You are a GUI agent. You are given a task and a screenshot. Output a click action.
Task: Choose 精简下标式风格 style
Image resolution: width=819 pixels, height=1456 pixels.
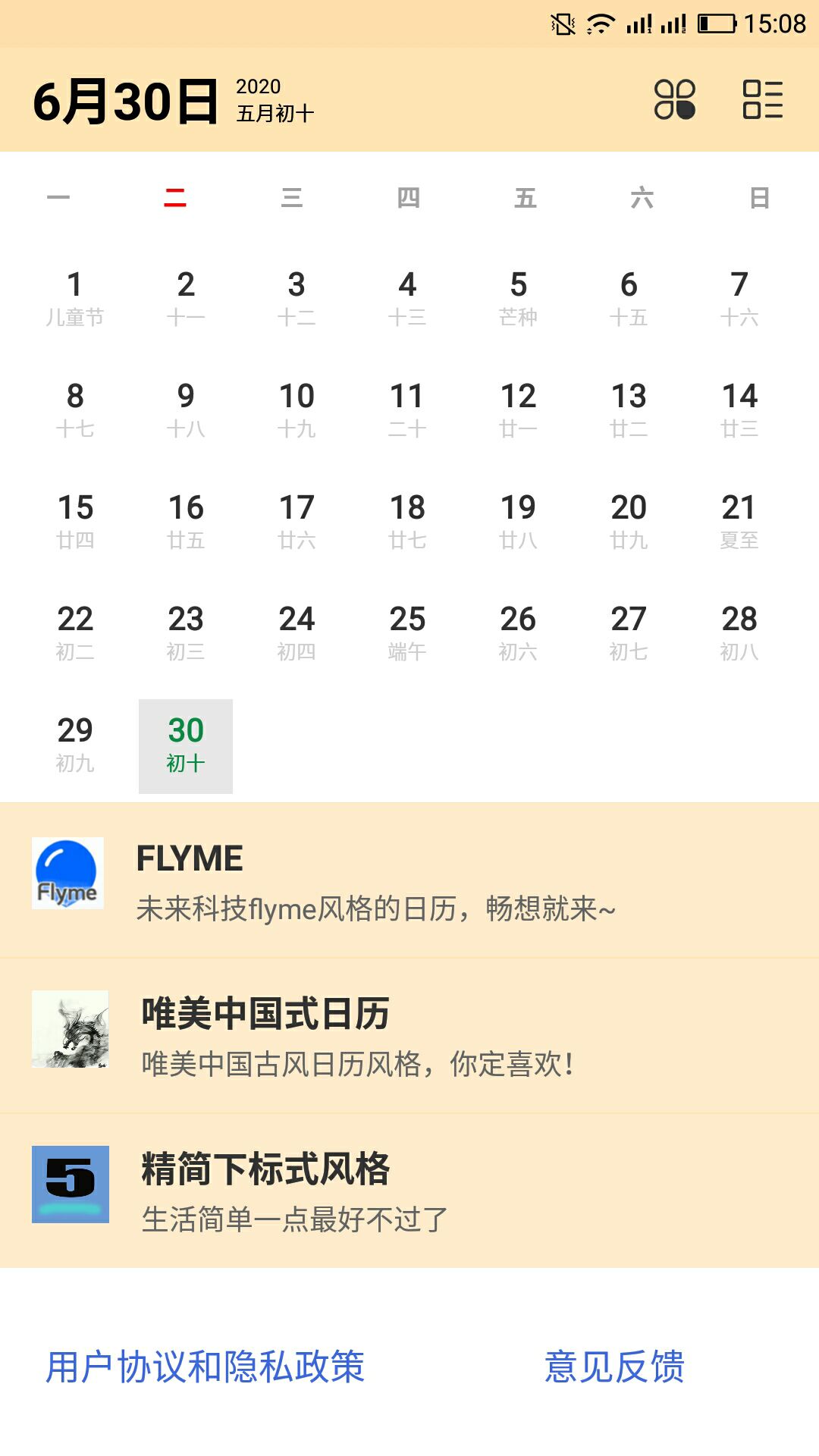coord(409,1191)
